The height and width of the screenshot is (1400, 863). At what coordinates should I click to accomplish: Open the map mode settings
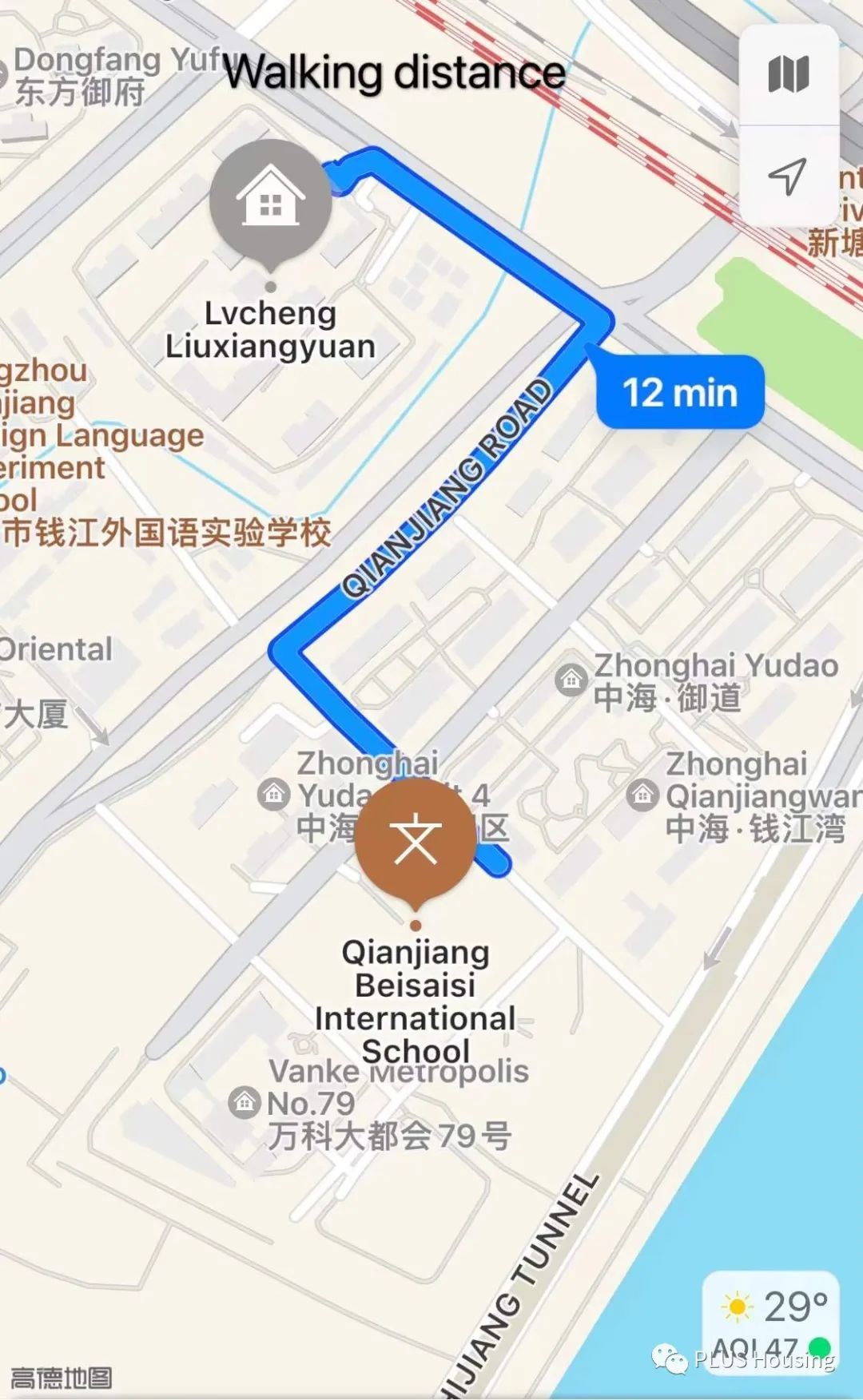(x=788, y=75)
